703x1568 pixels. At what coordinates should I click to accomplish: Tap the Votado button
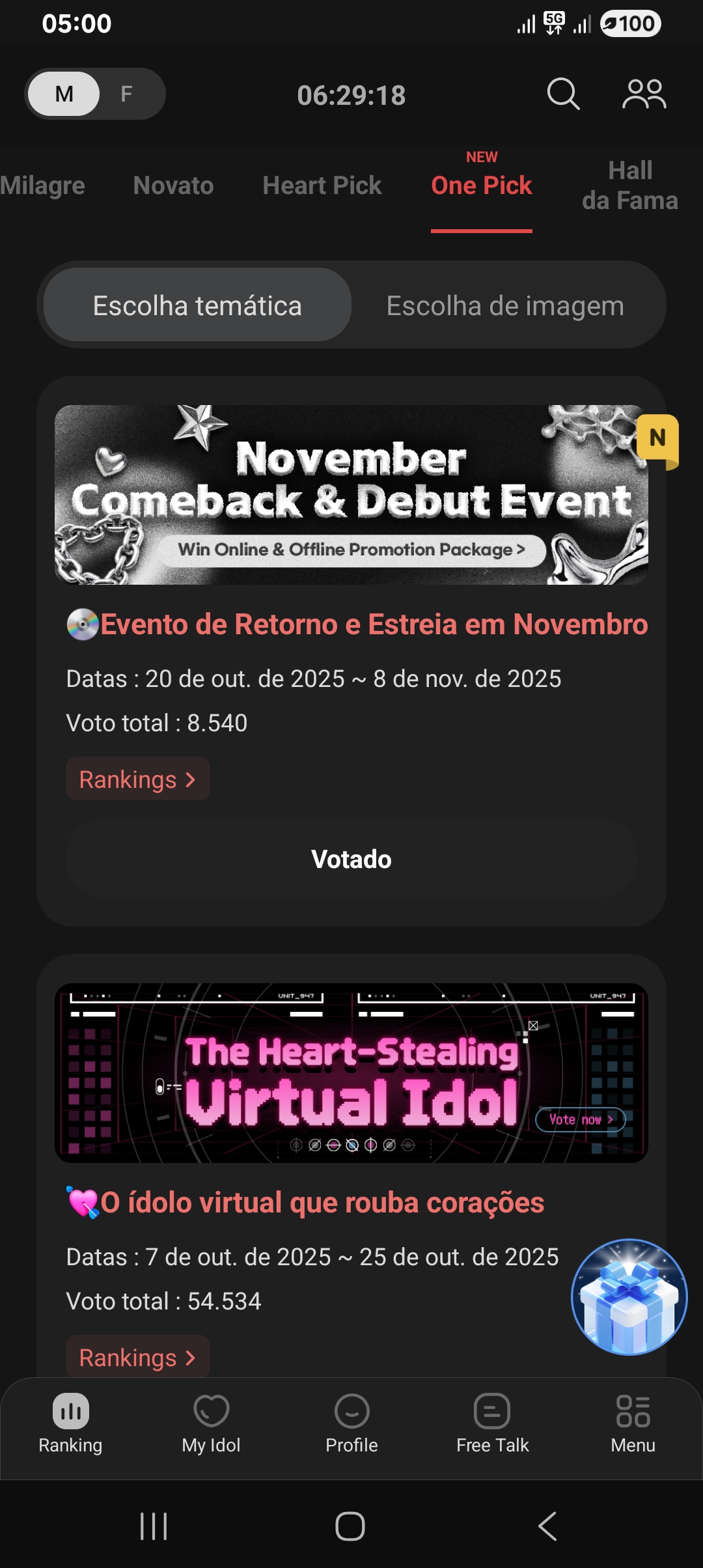[351, 859]
